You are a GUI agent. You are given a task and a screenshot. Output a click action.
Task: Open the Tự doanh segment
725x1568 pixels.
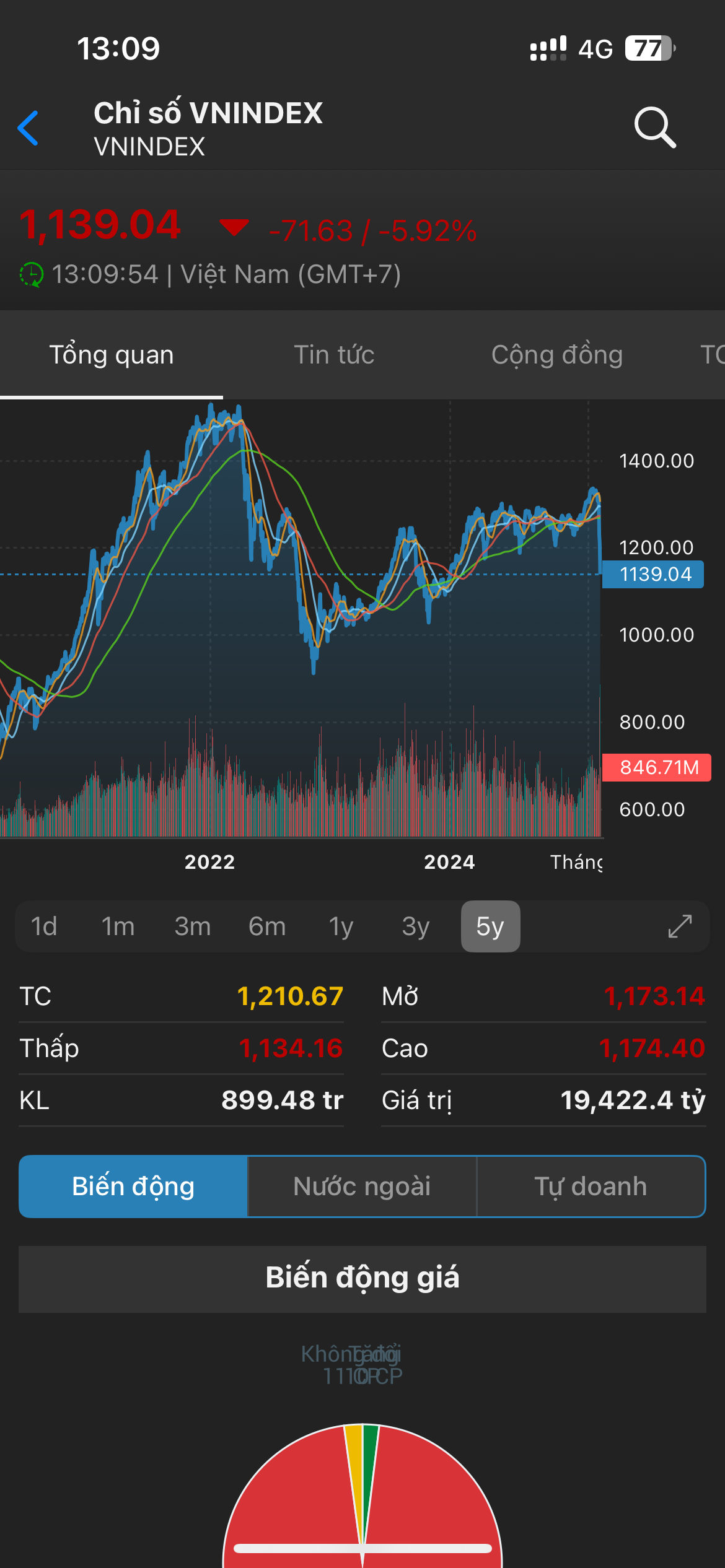tap(591, 1187)
